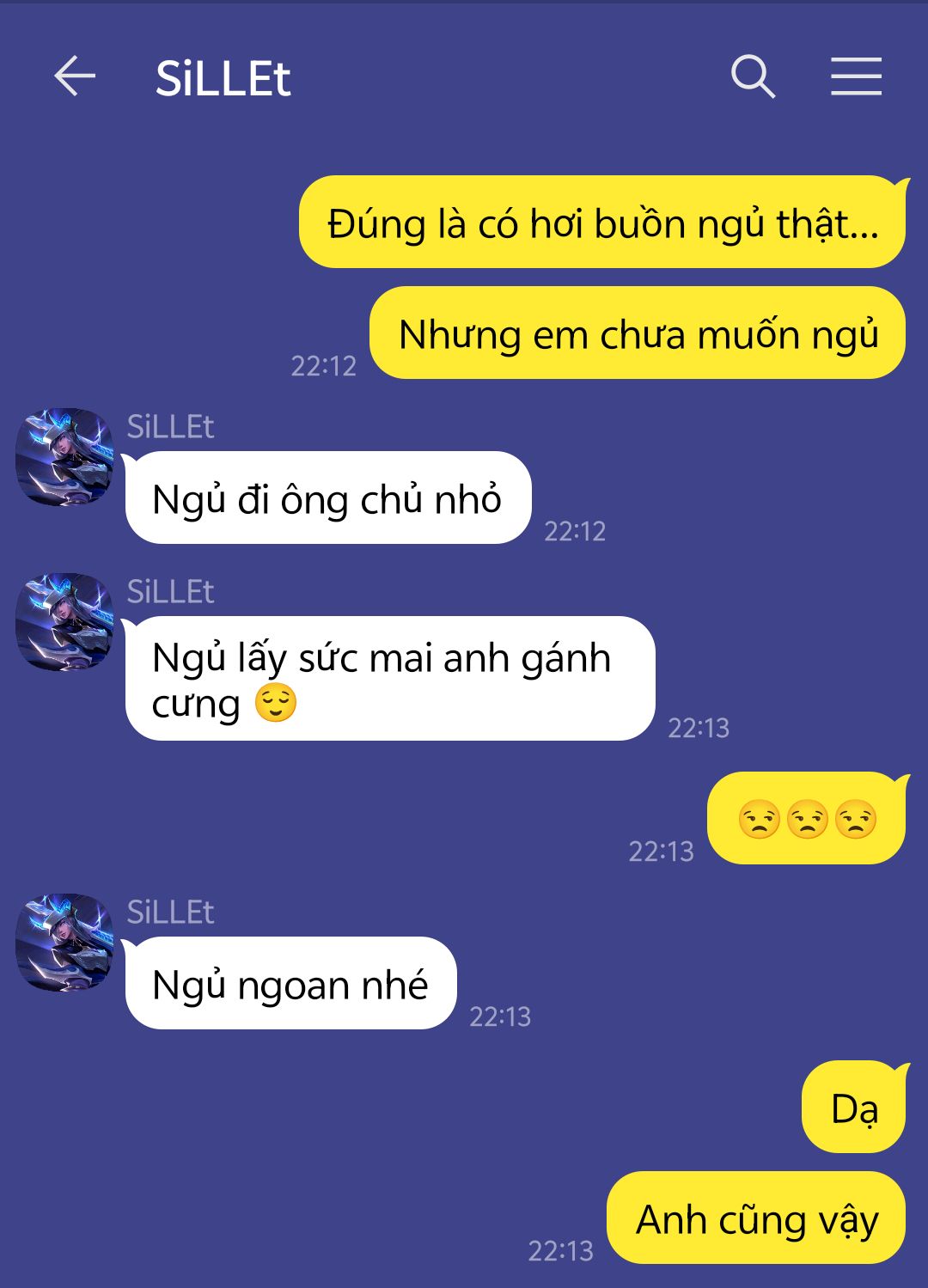Screen dimensions: 928x1288
Task: Go back from the SiLLEt chat
Action: 75,76
